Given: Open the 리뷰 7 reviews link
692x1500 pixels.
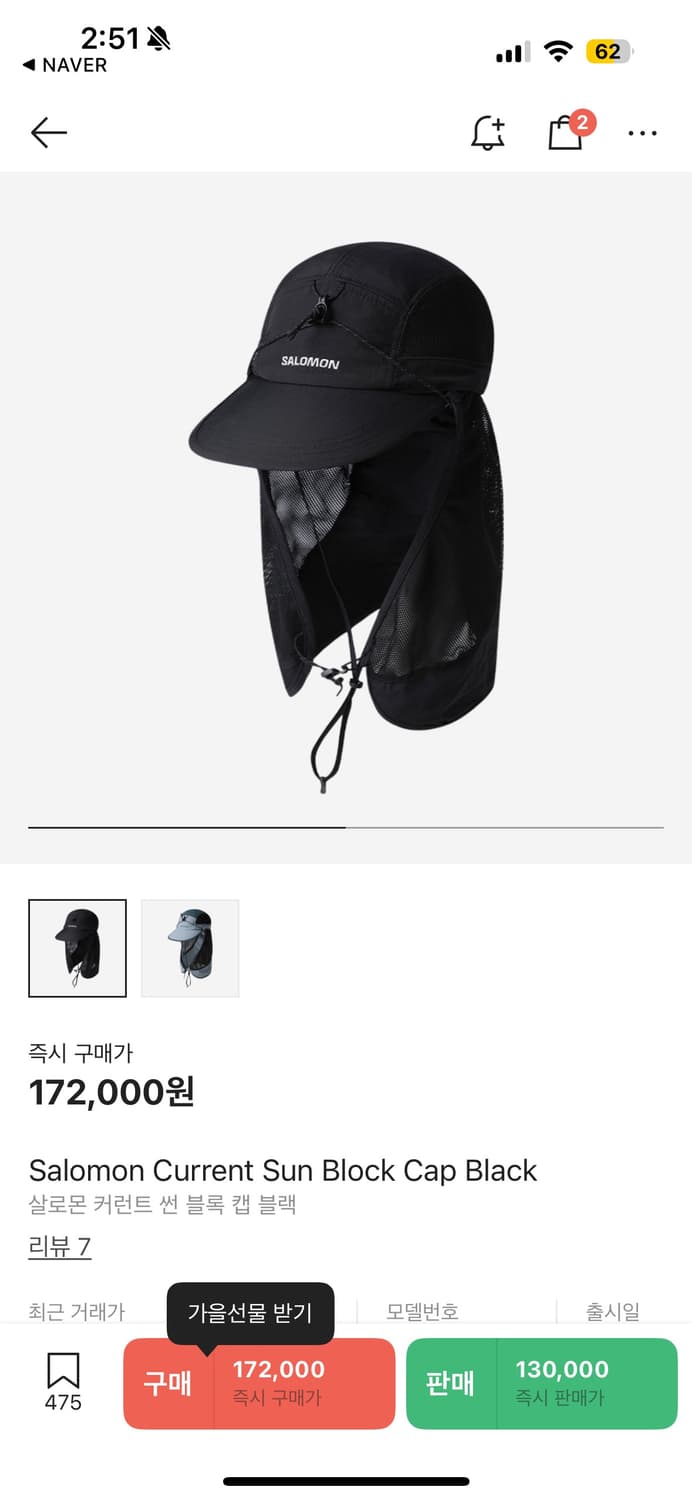Looking at the screenshot, I should click(x=60, y=1247).
